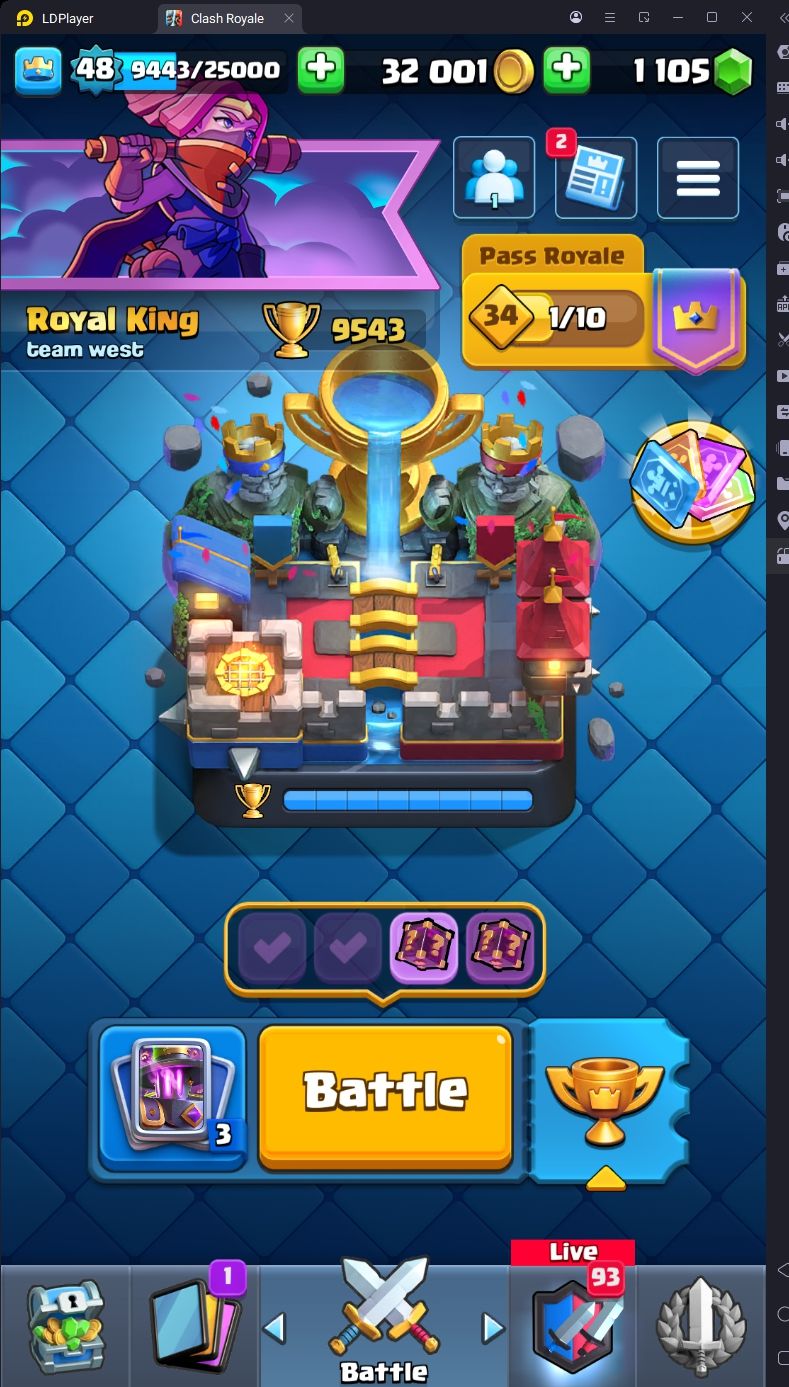Start a match with the Battle button
The height and width of the screenshot is (1387, 789).
pyautogui.click(x=385, y=1096)
